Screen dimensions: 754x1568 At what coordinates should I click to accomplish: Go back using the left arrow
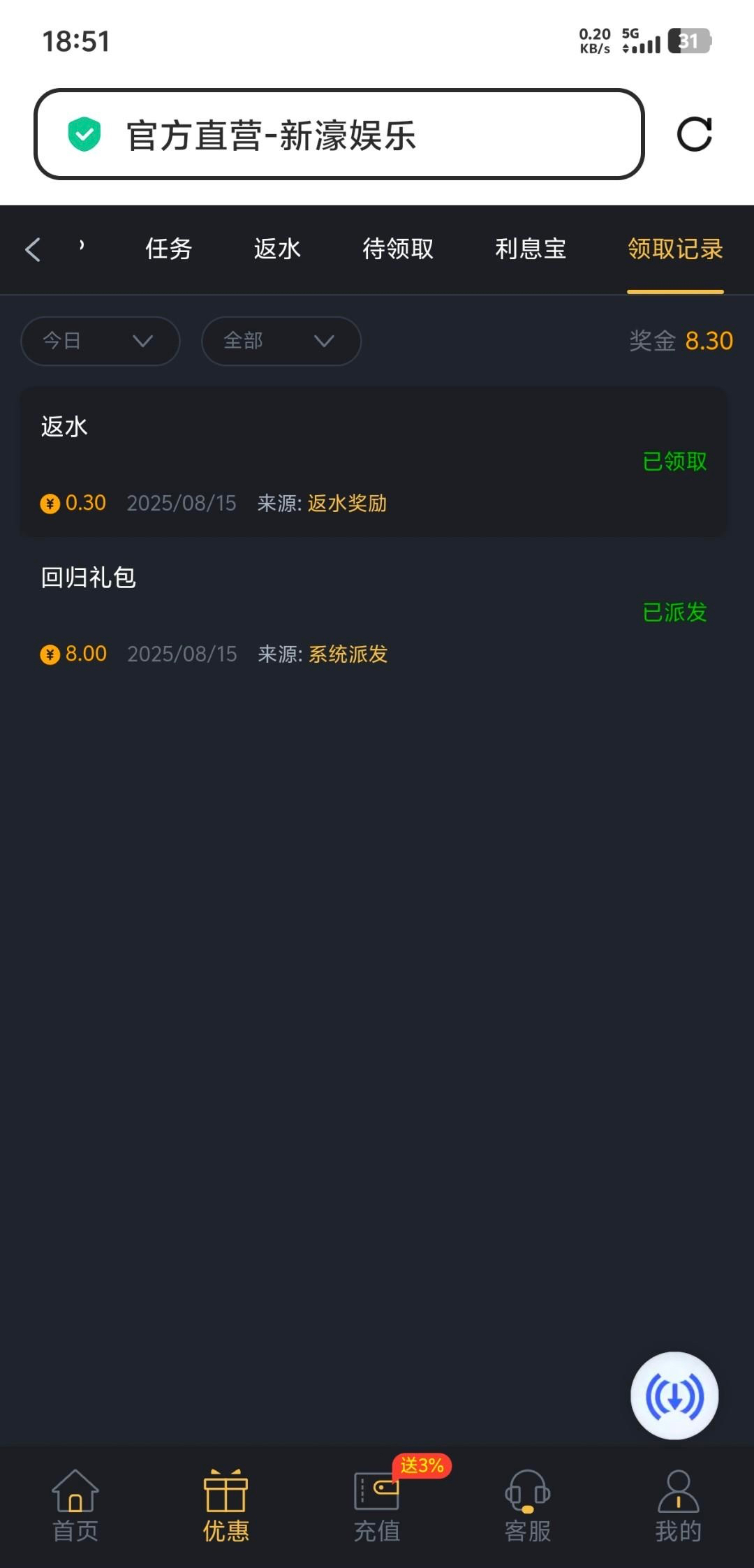33,249
